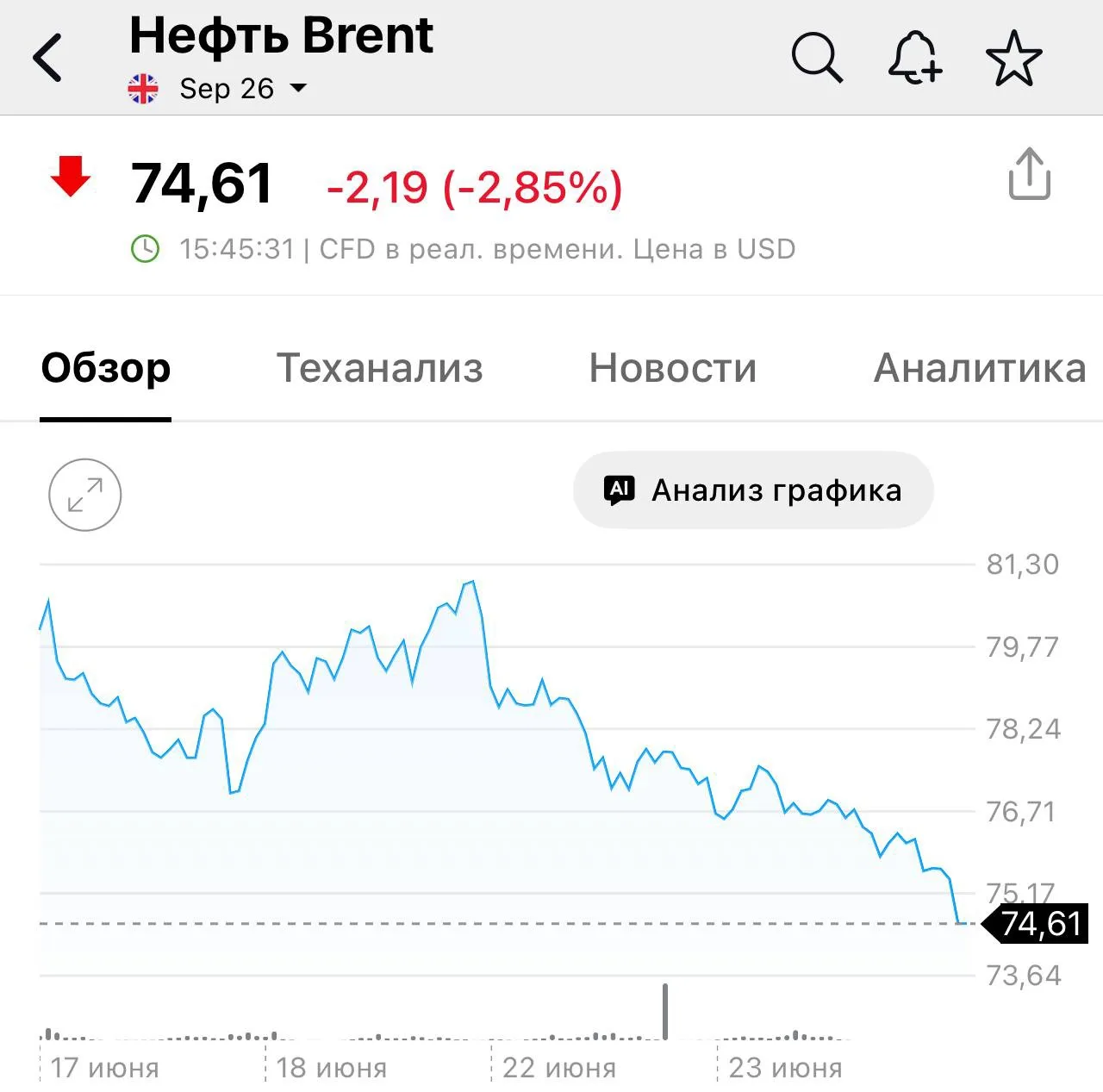Screen dimensions: 1103x1092
Task: Share the quote using the share icon
Action: pos(1029,173)
